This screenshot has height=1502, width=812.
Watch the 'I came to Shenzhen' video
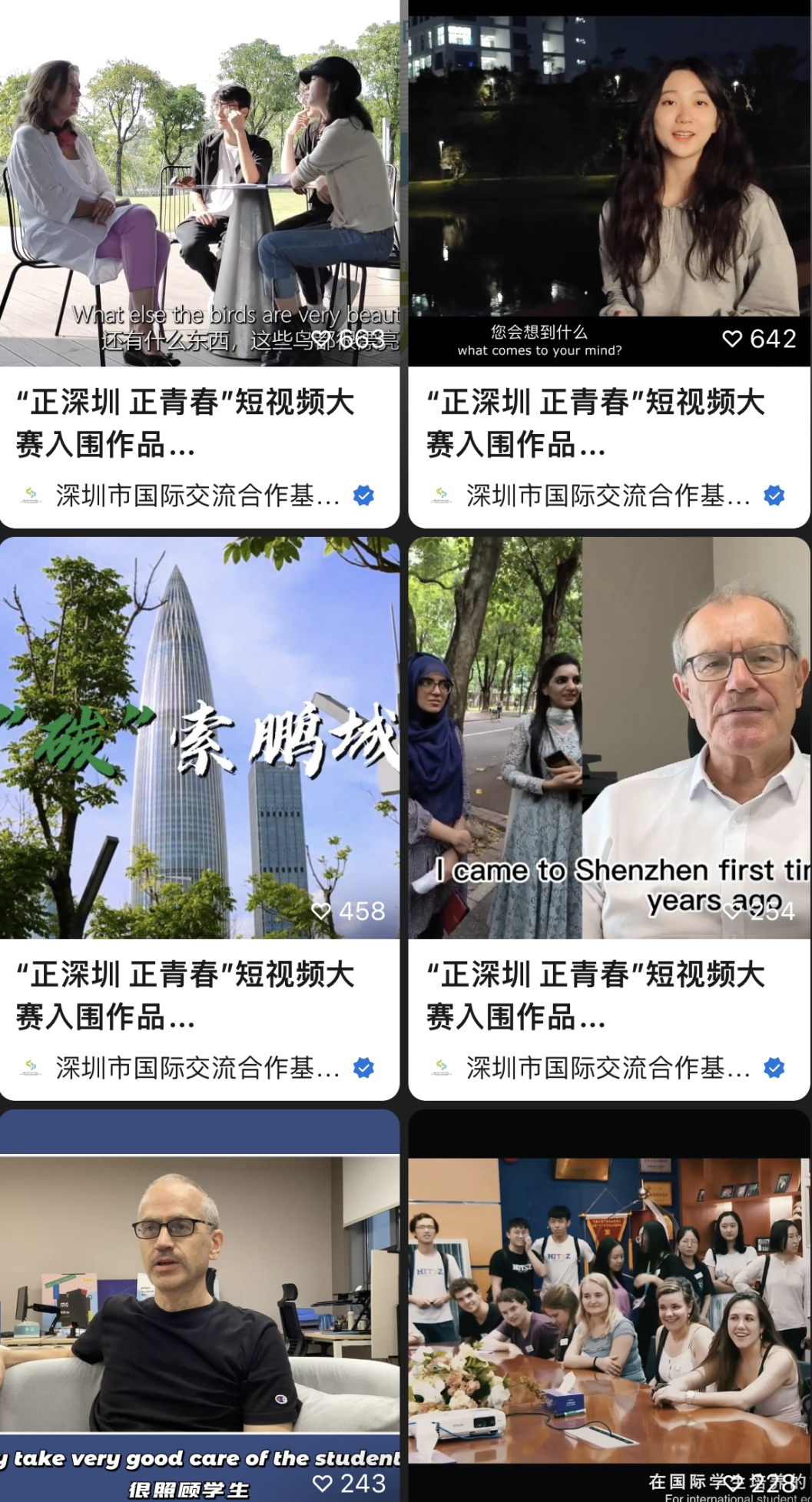click(x=609, y=738)
